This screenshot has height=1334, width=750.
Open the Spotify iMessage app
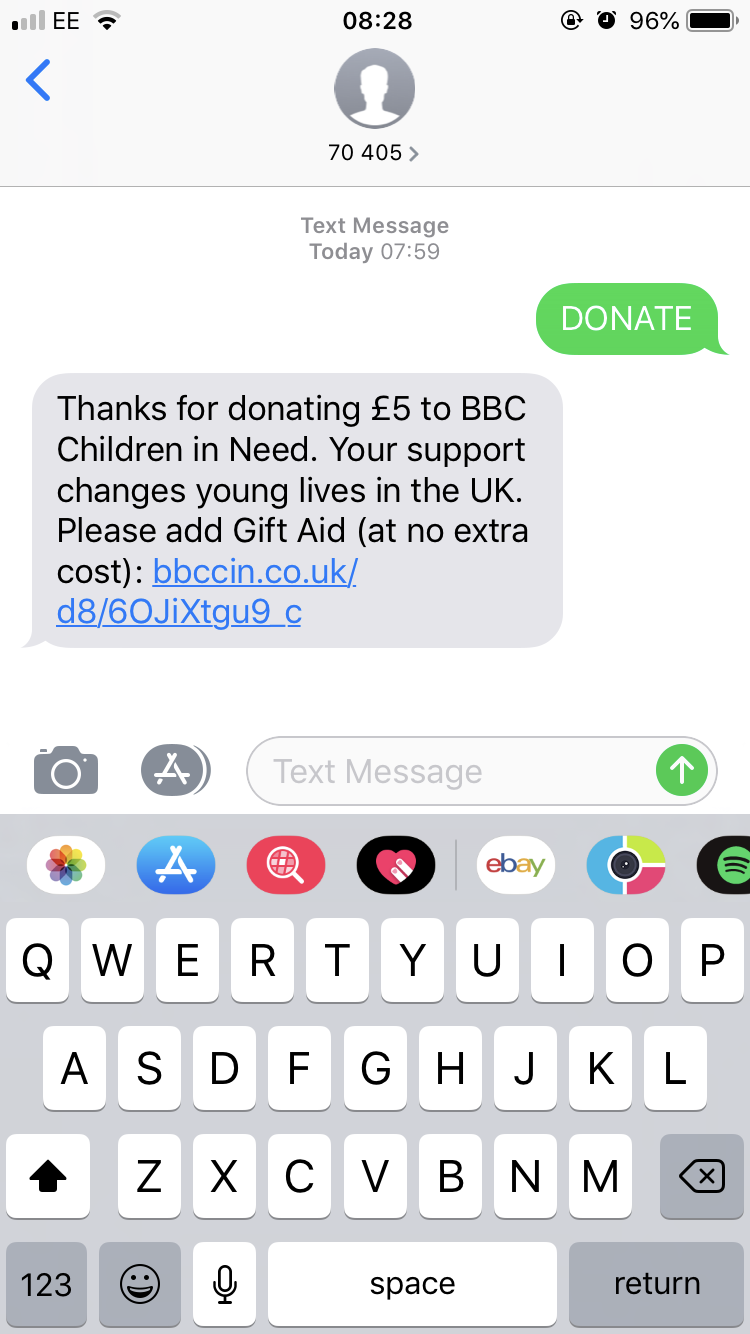728,864
